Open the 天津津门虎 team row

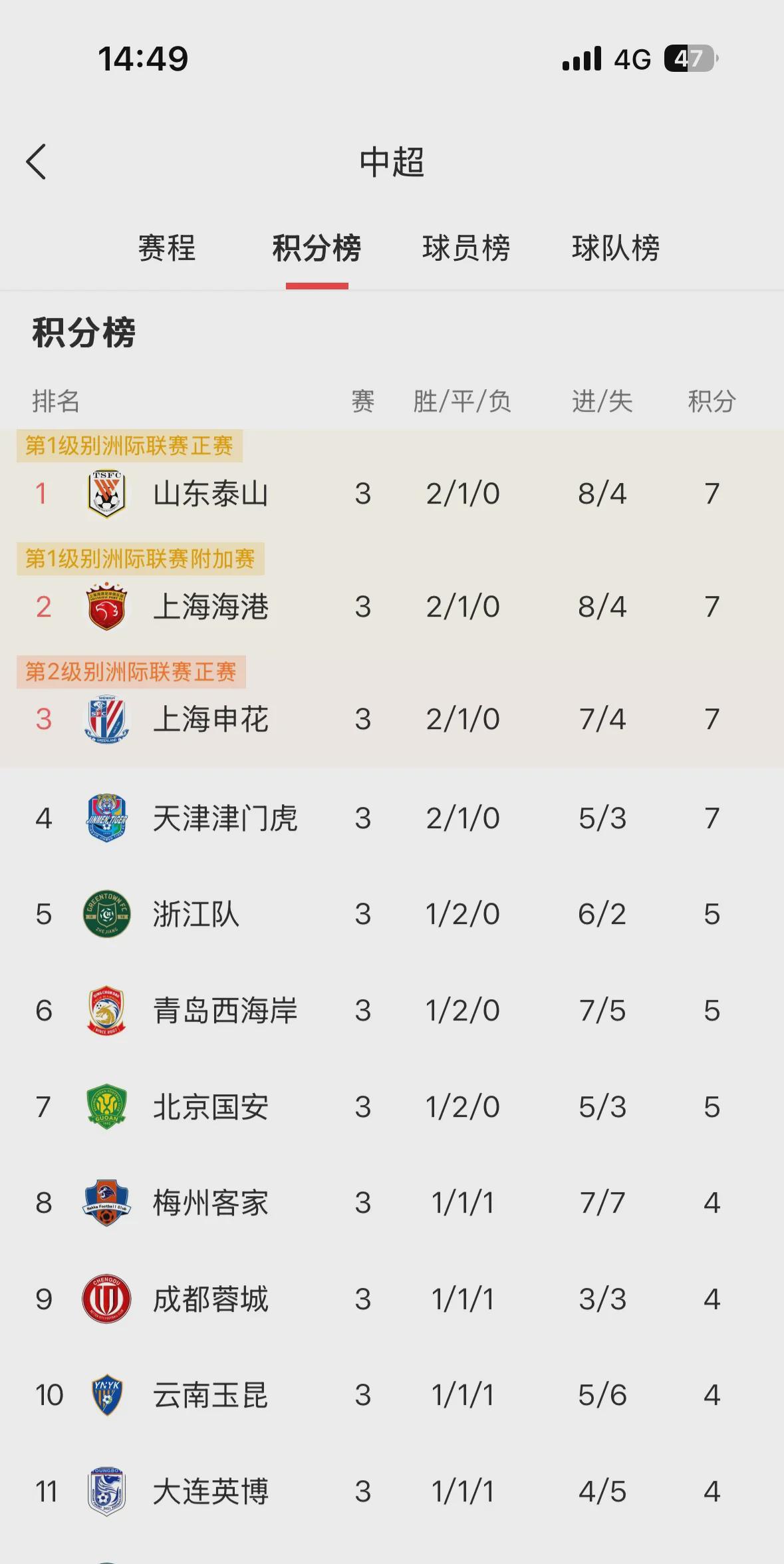click(x=392, y=818)
